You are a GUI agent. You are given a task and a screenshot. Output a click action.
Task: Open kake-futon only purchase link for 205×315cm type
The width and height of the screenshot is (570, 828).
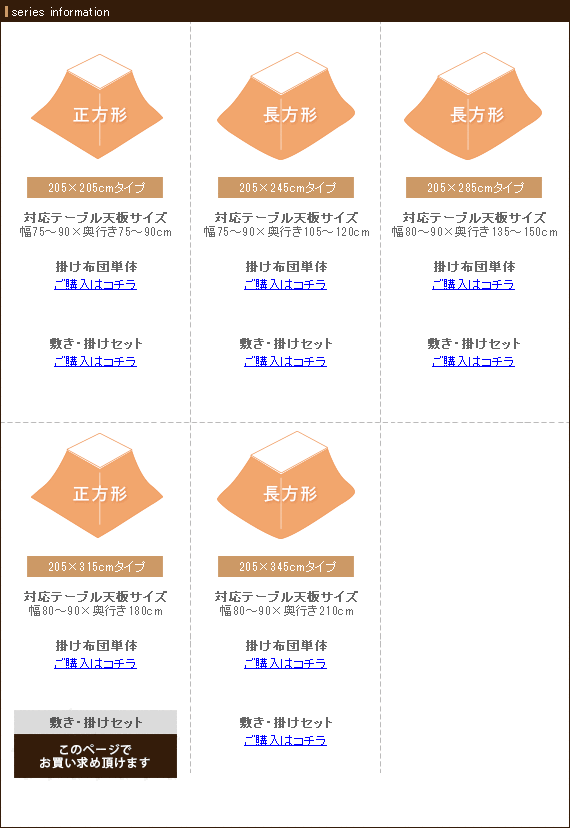95,664
